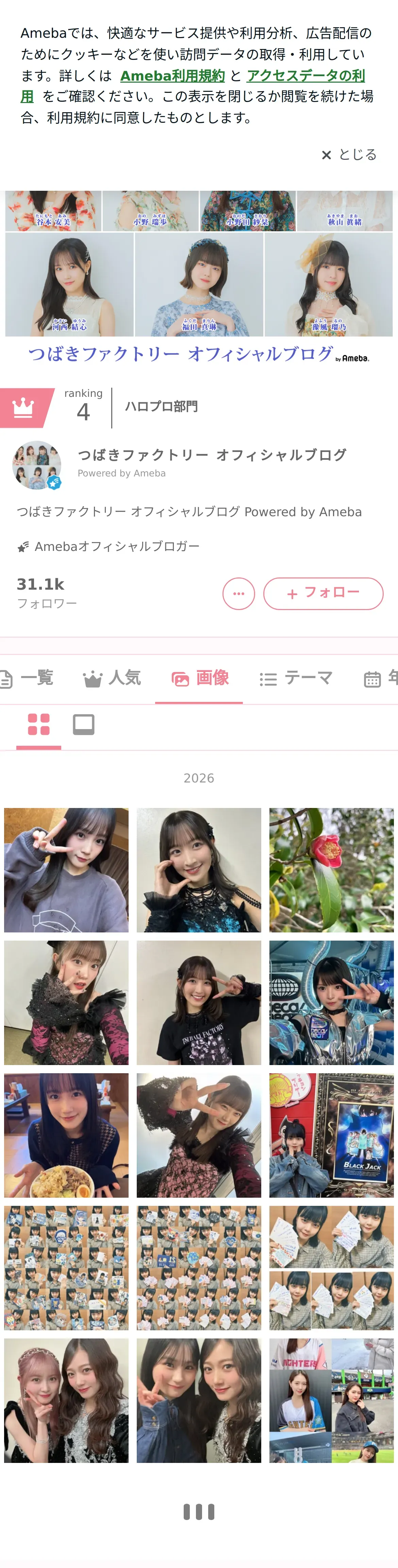Viewport: 398px width, 1568px height.
Task: Tap the blog's profile avatar
Action: tap(36, 465)
